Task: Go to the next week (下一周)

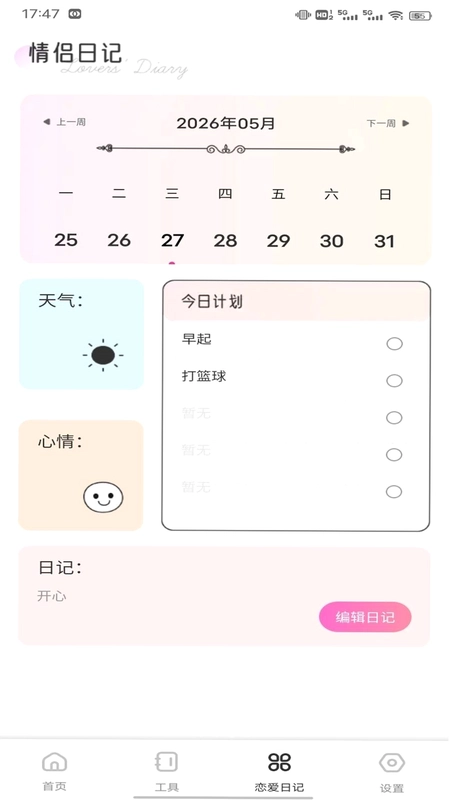Action: pyautogui.click(x=388, y=123)
